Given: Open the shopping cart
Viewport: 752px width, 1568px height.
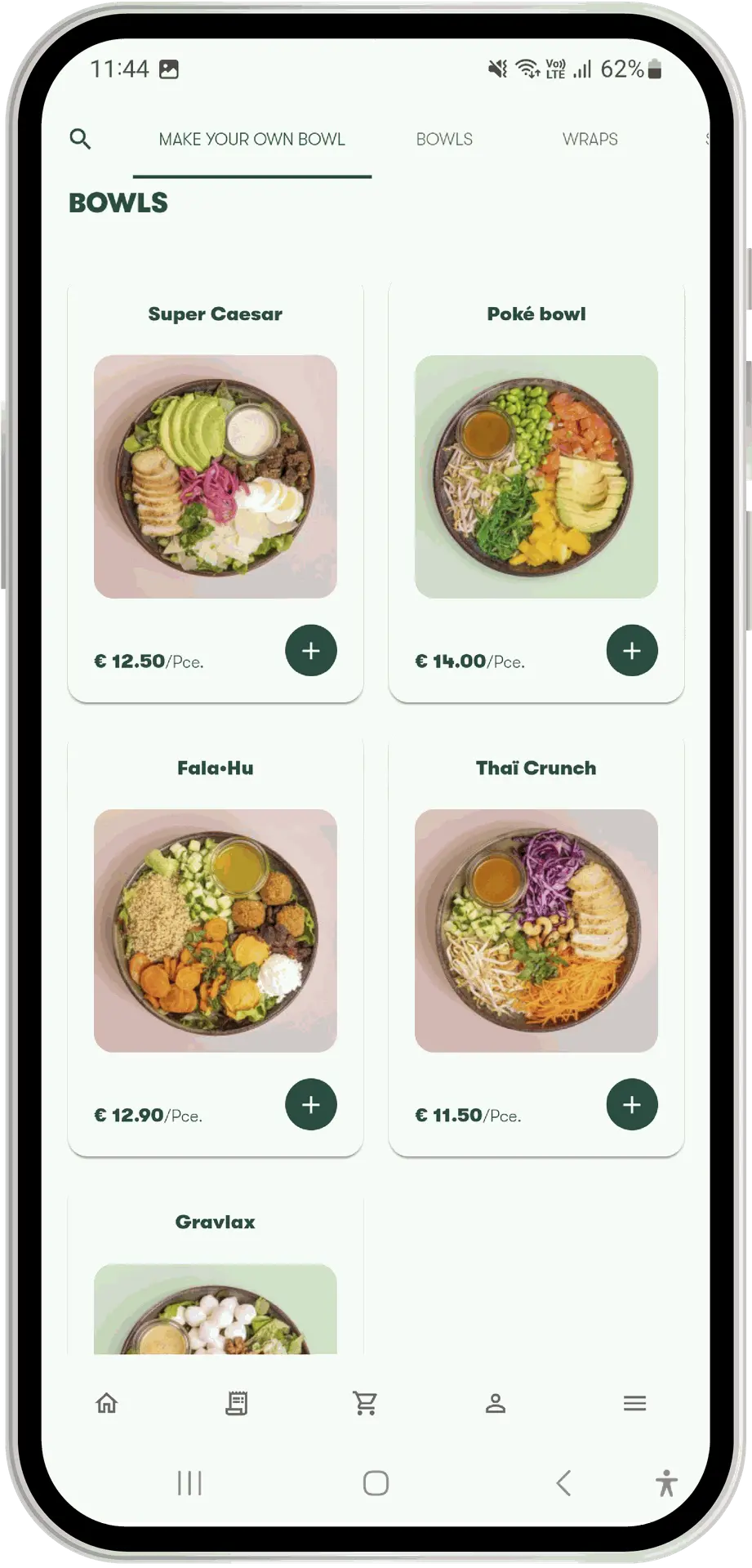Looking at the screenshot, I should click(x=365, y=1403).
